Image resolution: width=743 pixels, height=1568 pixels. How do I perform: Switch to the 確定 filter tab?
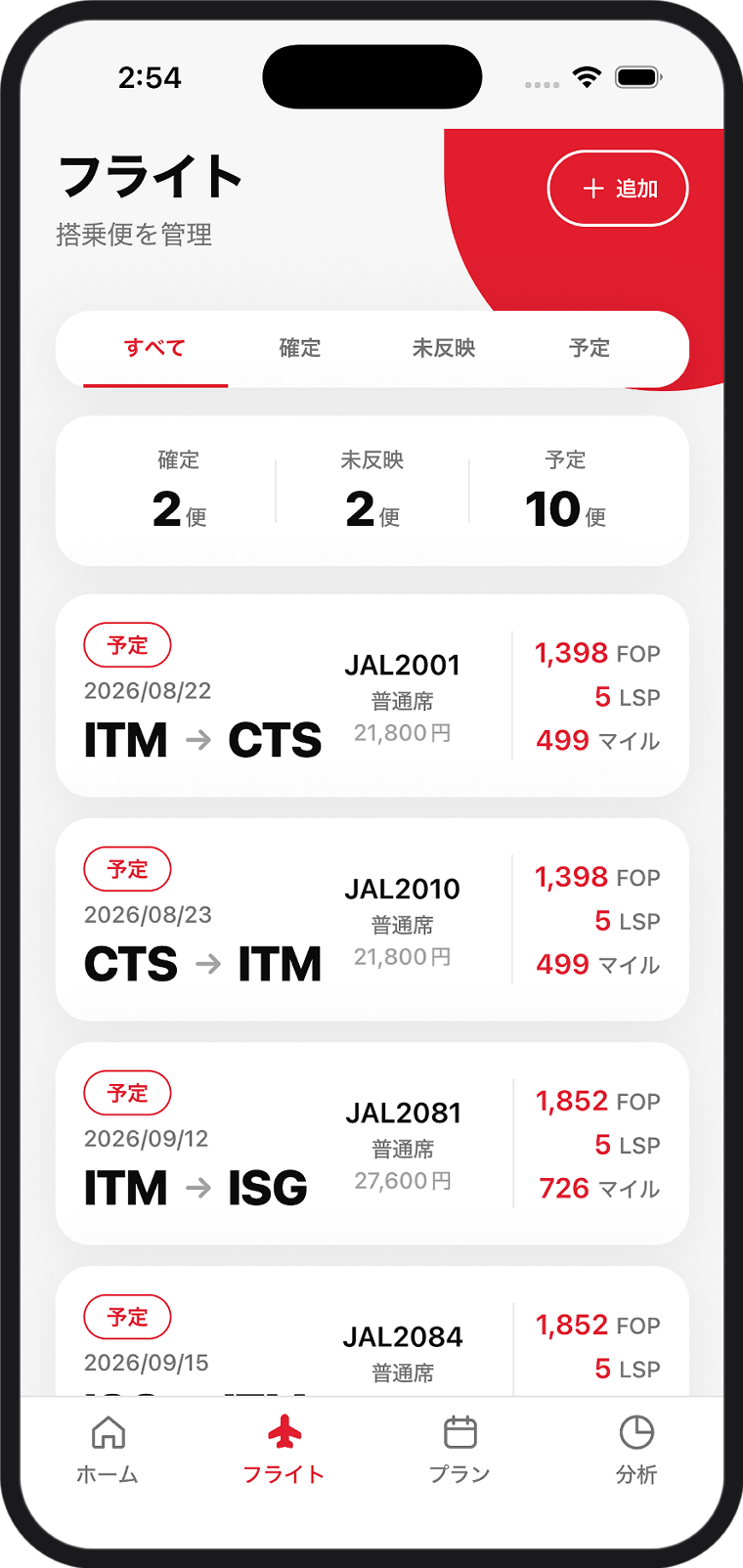[300, 349]
